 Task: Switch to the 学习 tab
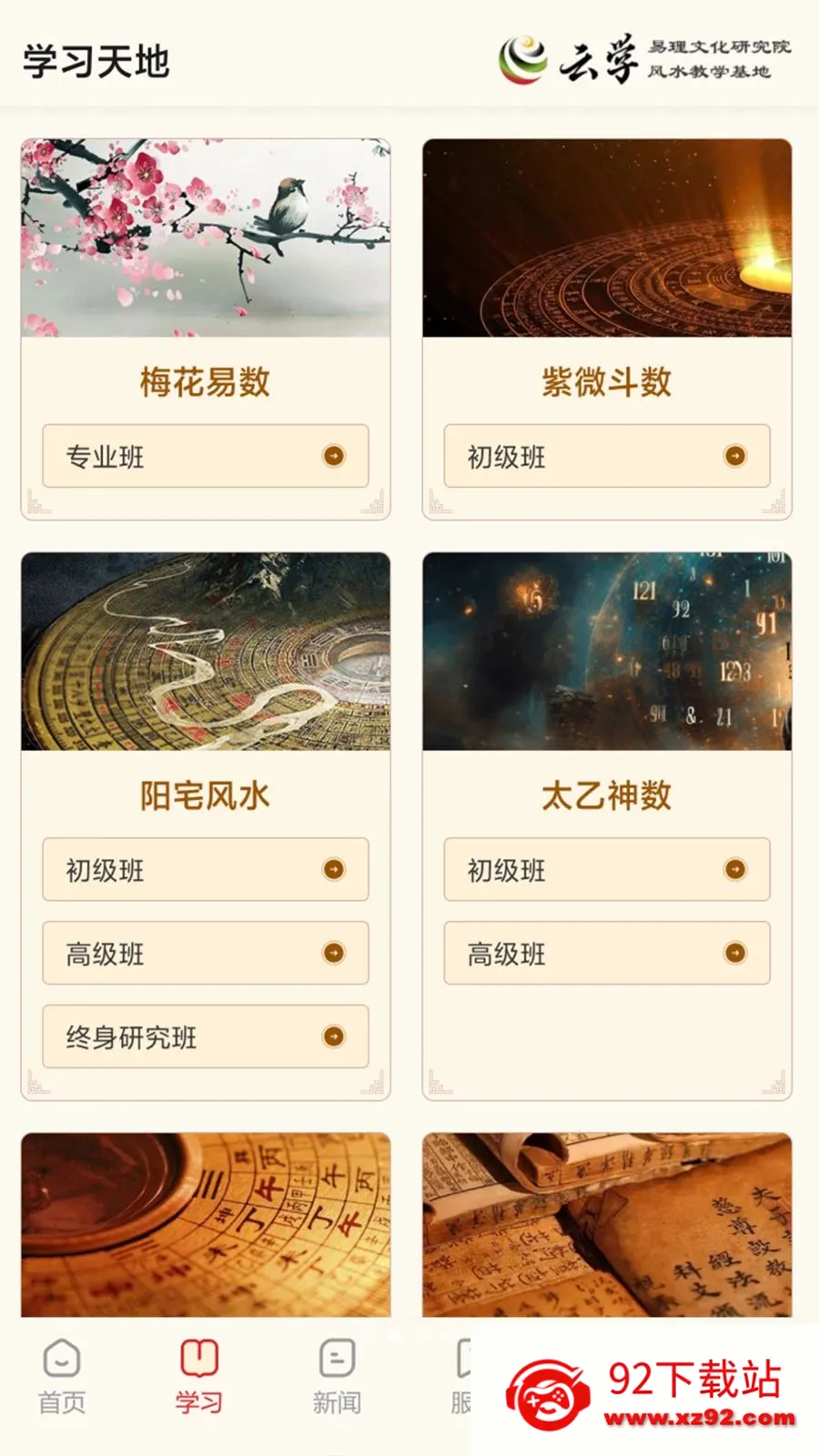coord(198,1376)
